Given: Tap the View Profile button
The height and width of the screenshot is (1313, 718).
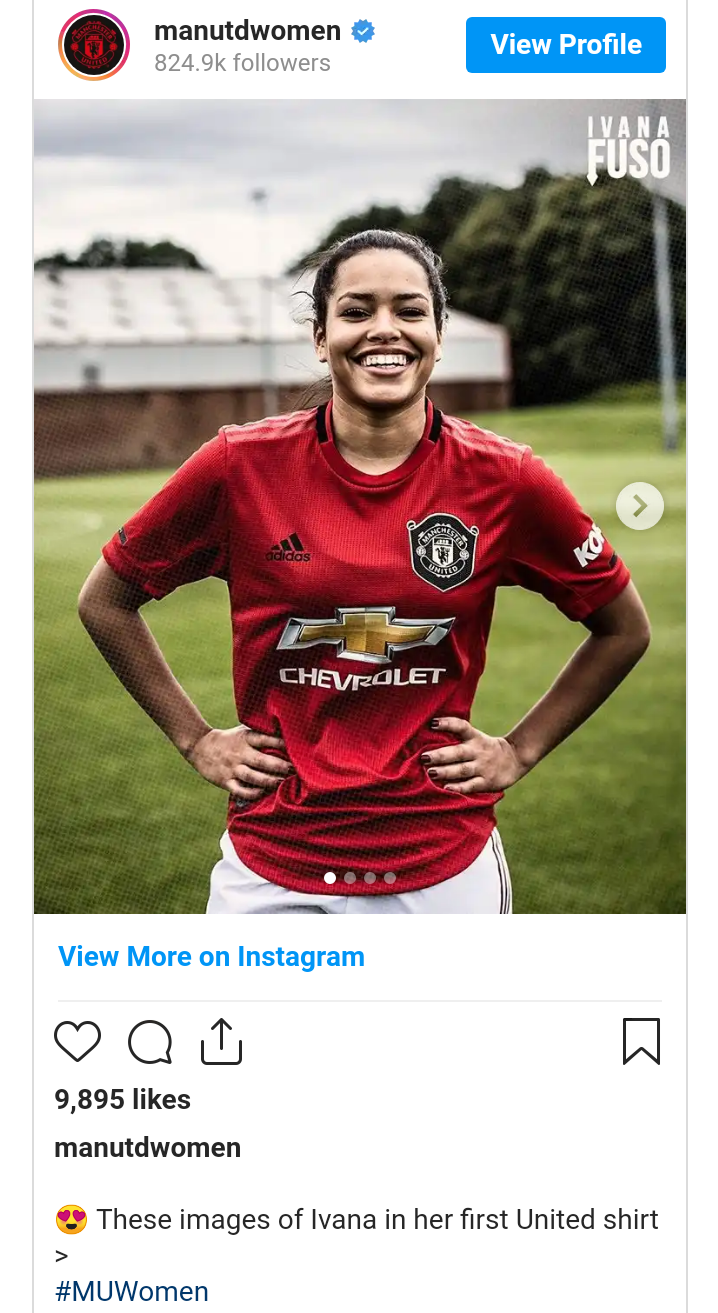Looking at the screenshot, I should pos(565,45).
